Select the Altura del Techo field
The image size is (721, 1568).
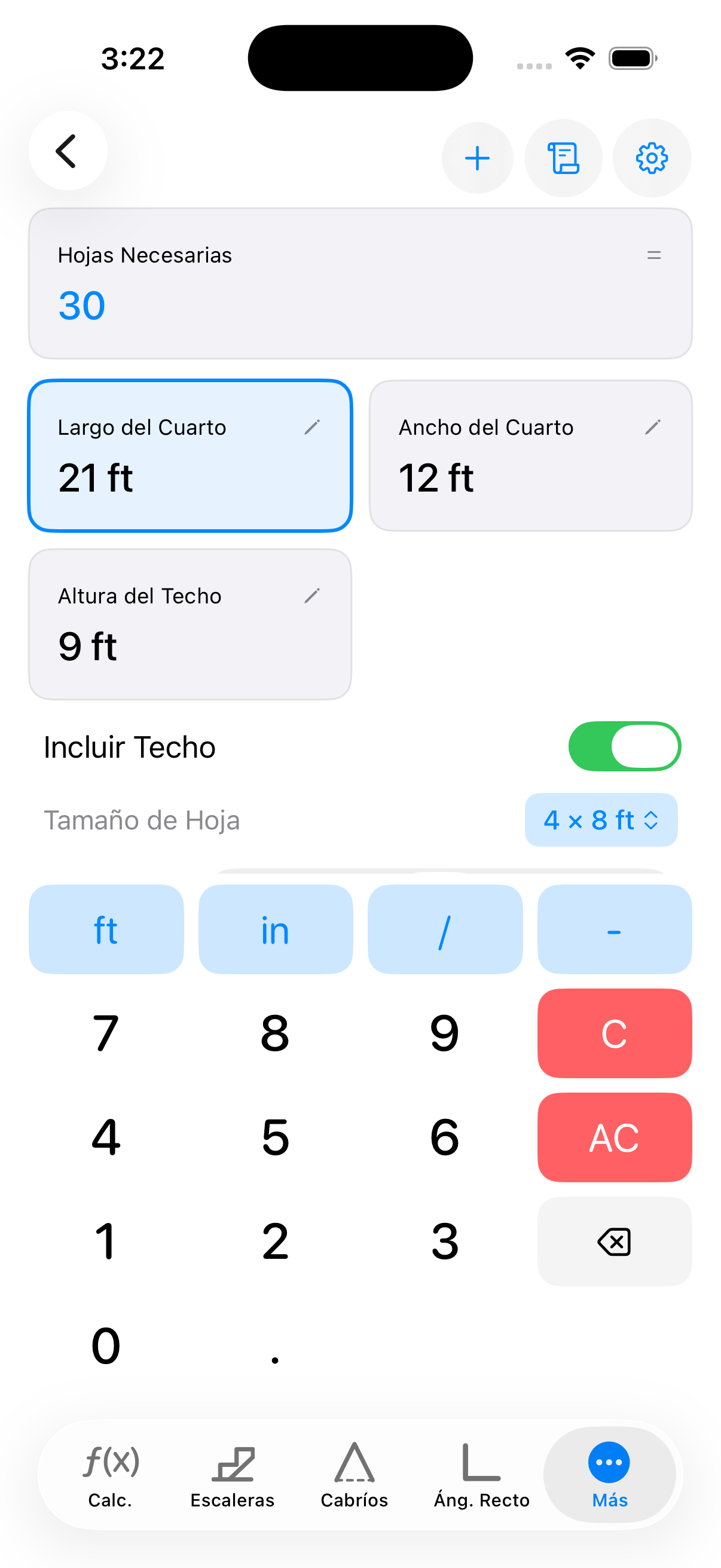pos(190,624)
